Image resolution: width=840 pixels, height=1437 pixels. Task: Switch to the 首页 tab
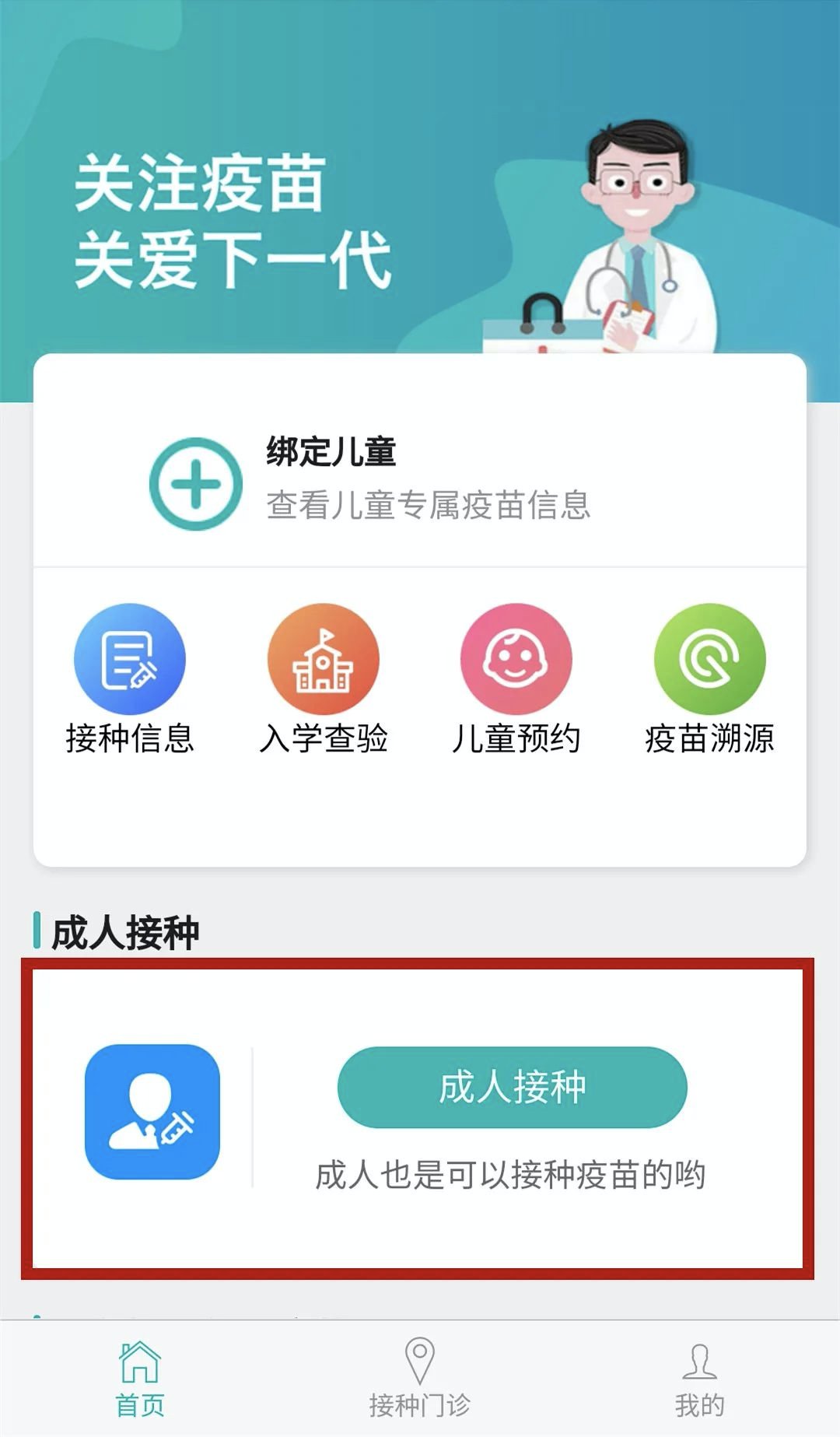point(140,1379)
